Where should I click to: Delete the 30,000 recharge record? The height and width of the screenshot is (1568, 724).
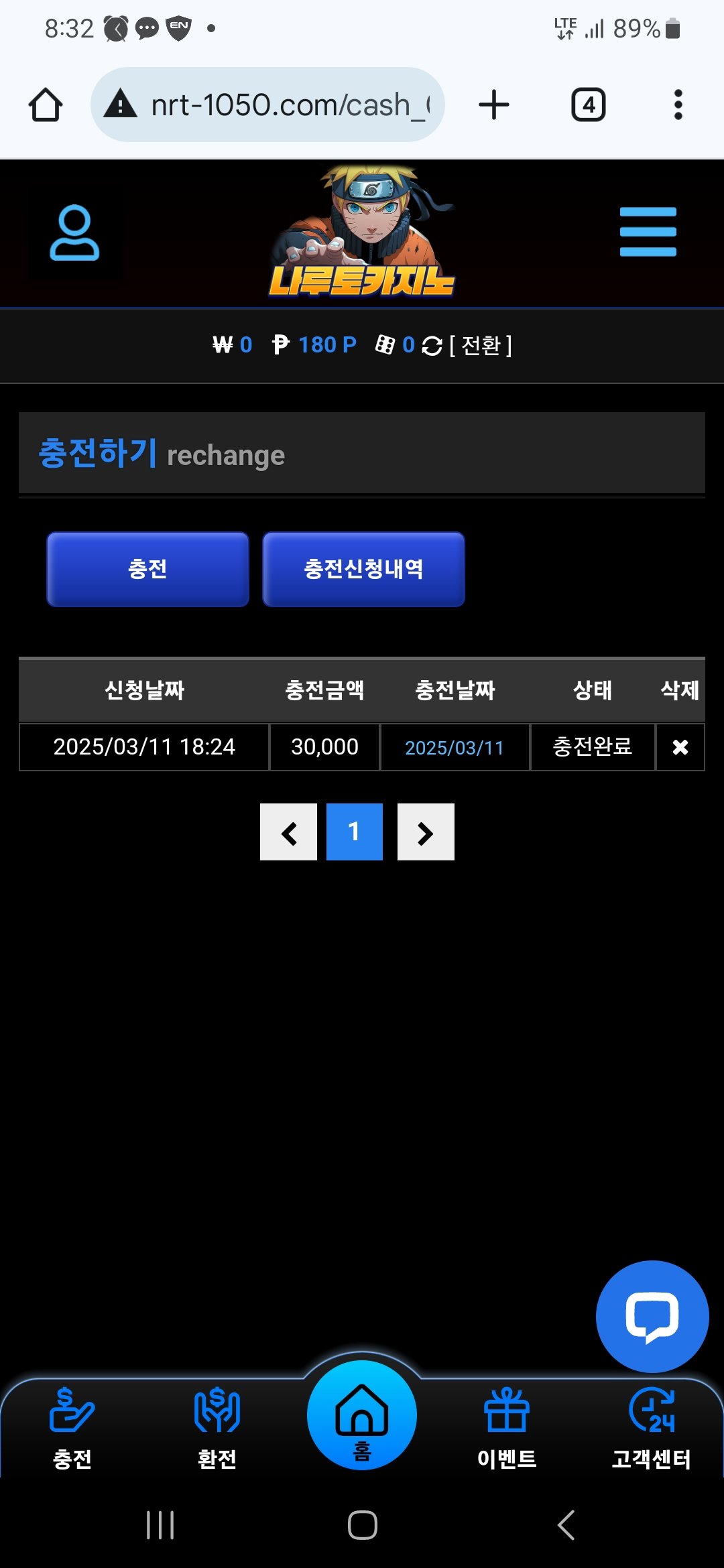(x=680, y=747)
